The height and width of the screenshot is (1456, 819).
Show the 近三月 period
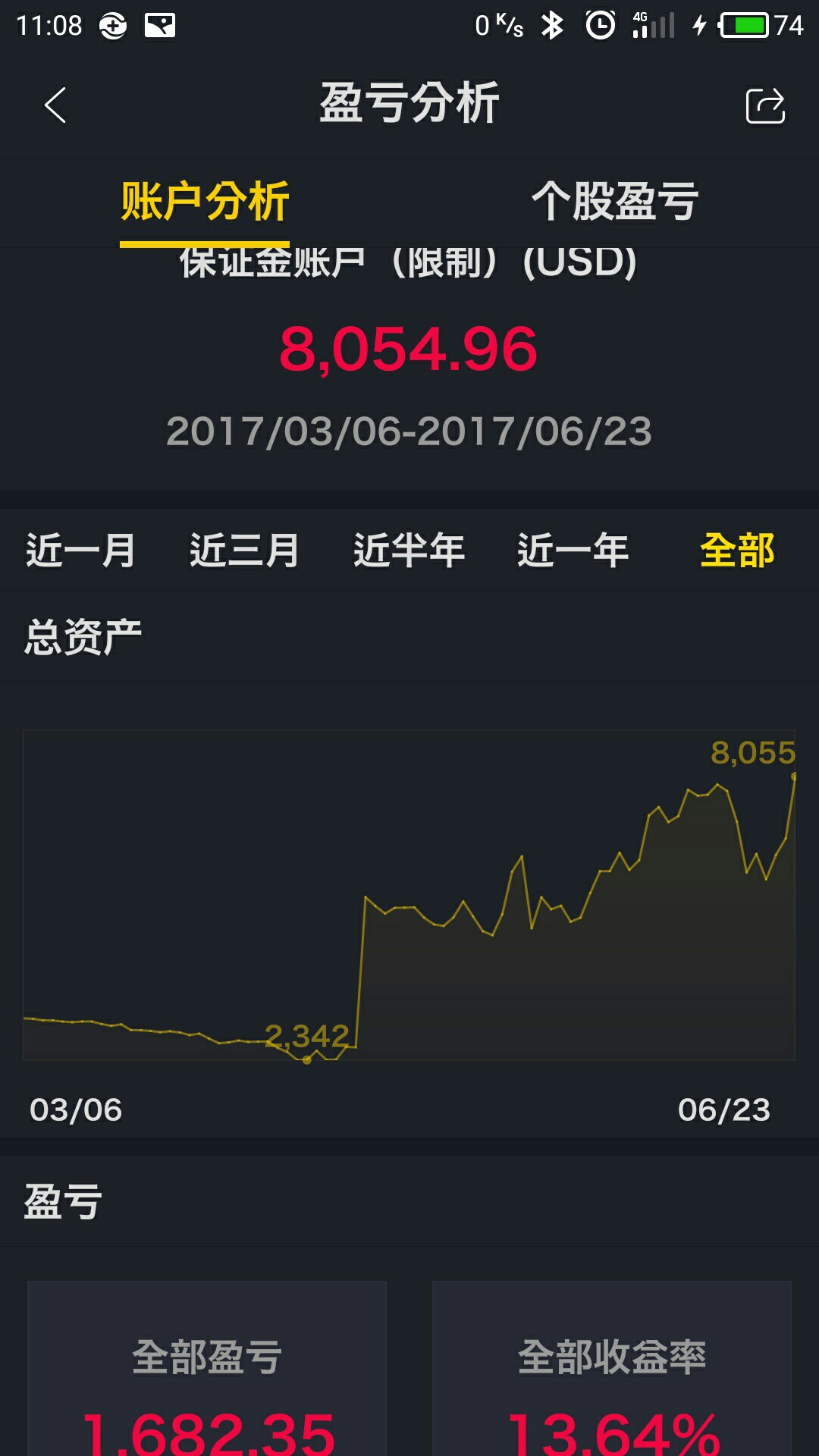244,551
